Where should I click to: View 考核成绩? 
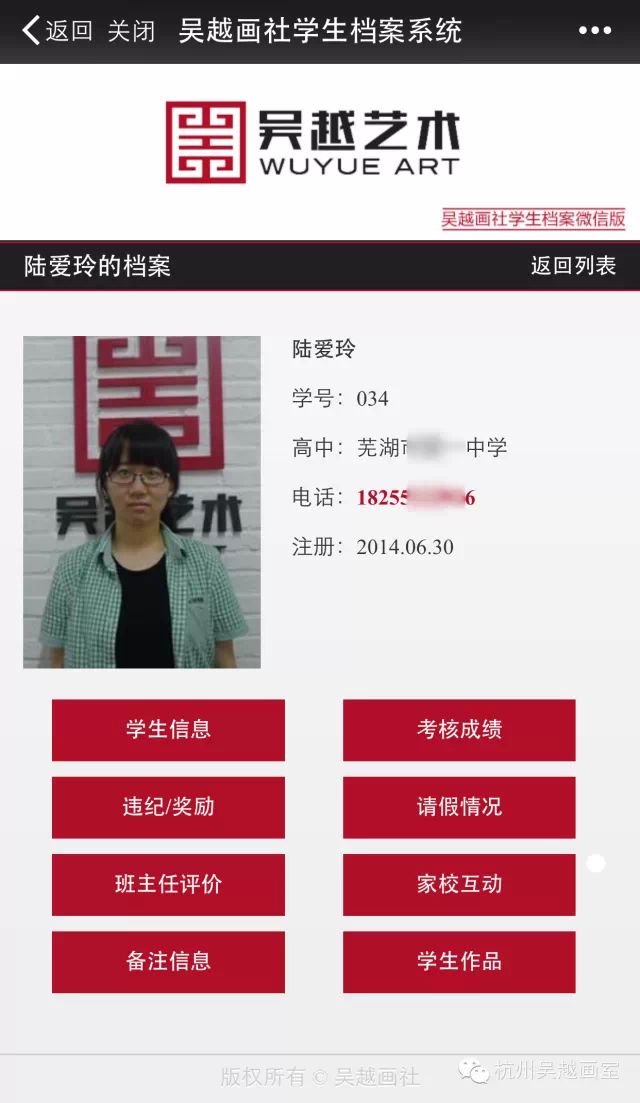[459, 730]
